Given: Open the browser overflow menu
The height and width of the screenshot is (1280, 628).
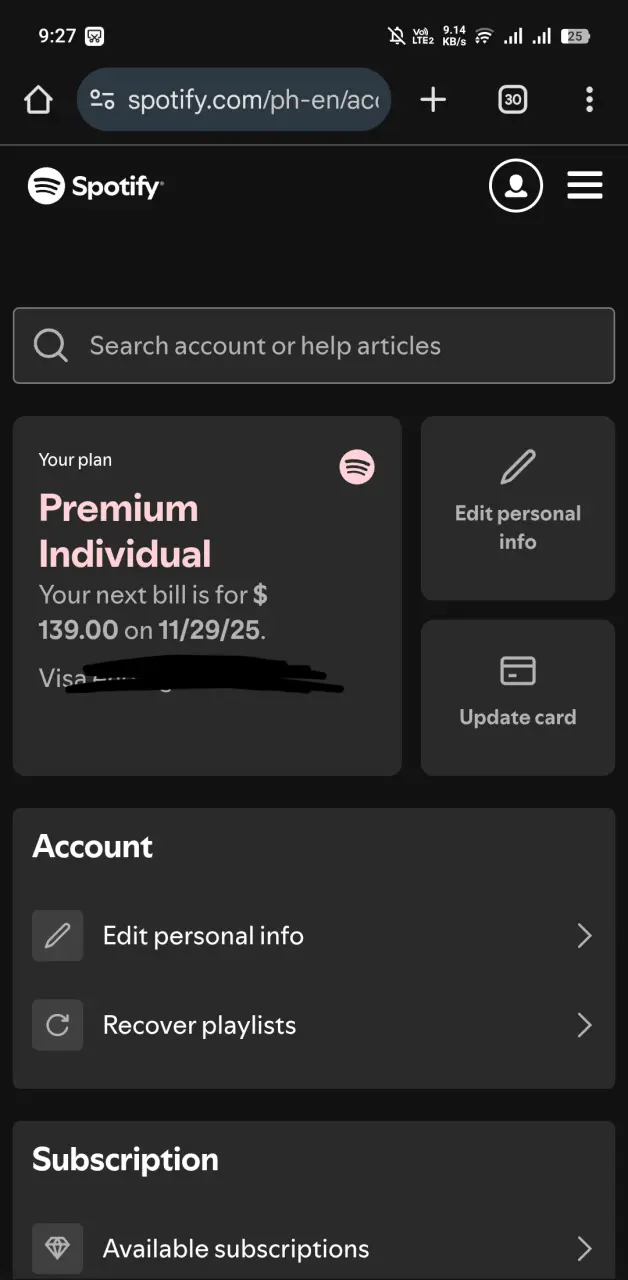Looking at the screenshot, I should [589, 99].
